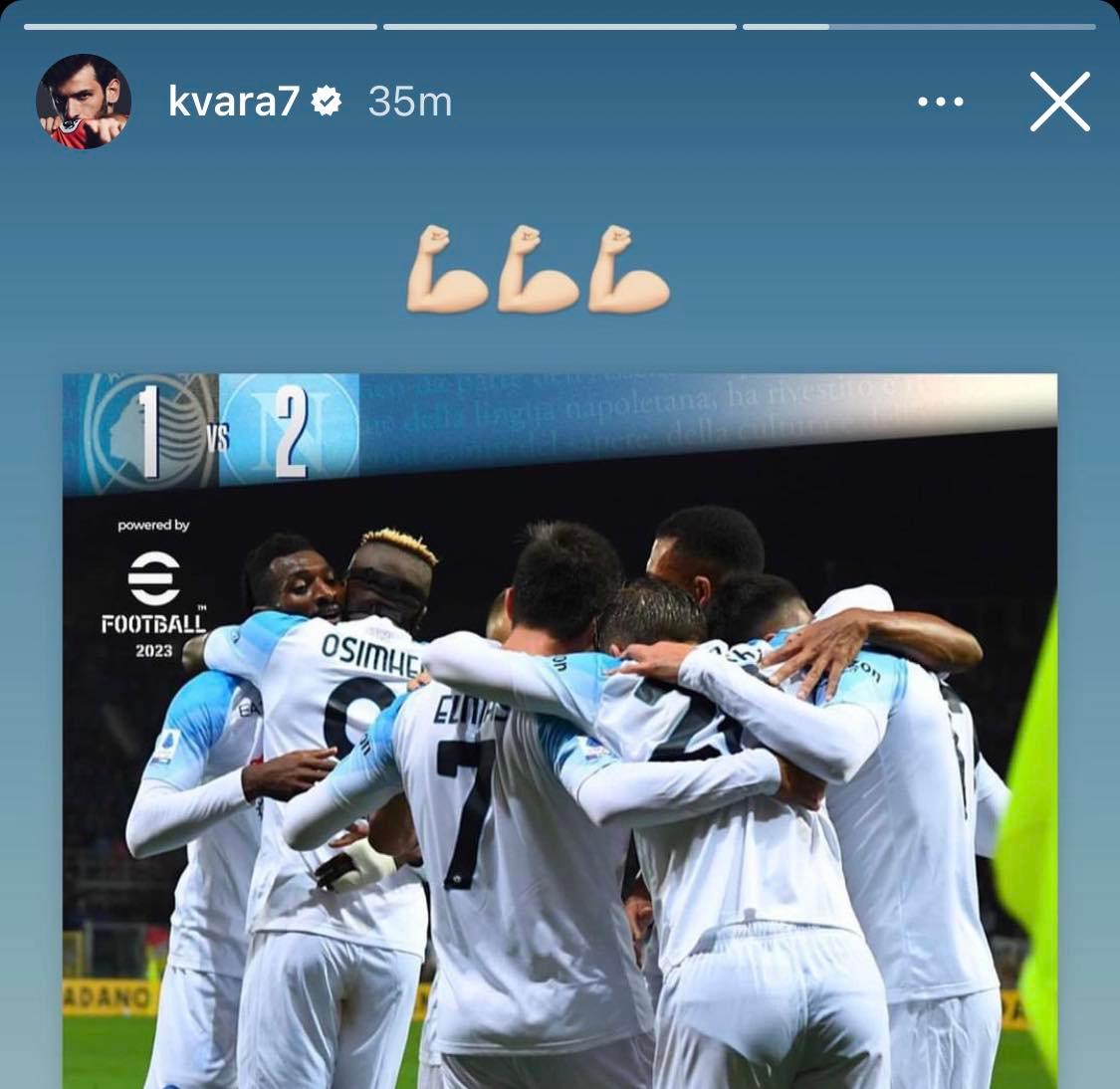Image resolution: width=1120 pixels, height=1089 pixels.
Task: Close the story viewer
Action: (1059, 101)
